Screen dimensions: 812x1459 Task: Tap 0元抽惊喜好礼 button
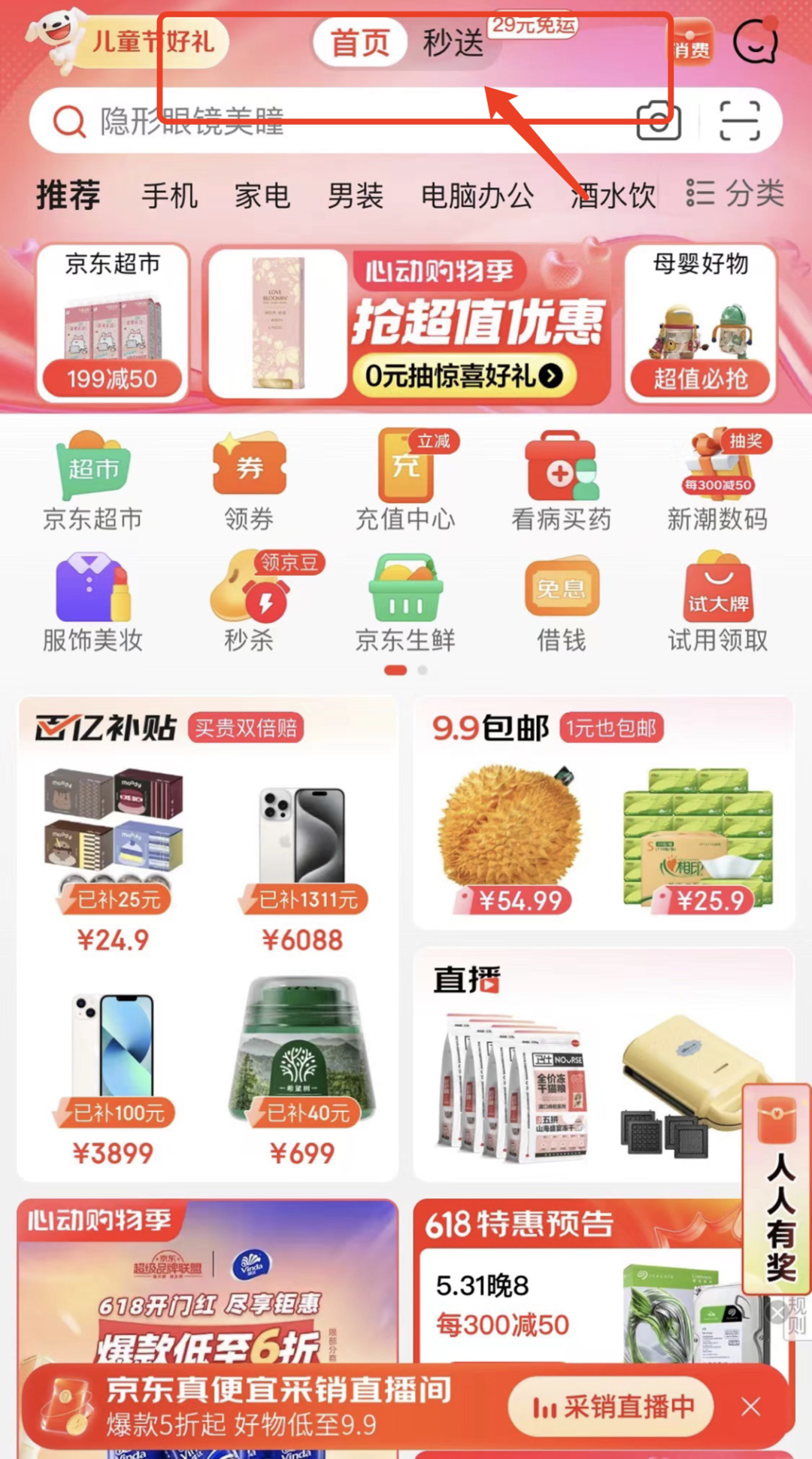tap(464, 376)
